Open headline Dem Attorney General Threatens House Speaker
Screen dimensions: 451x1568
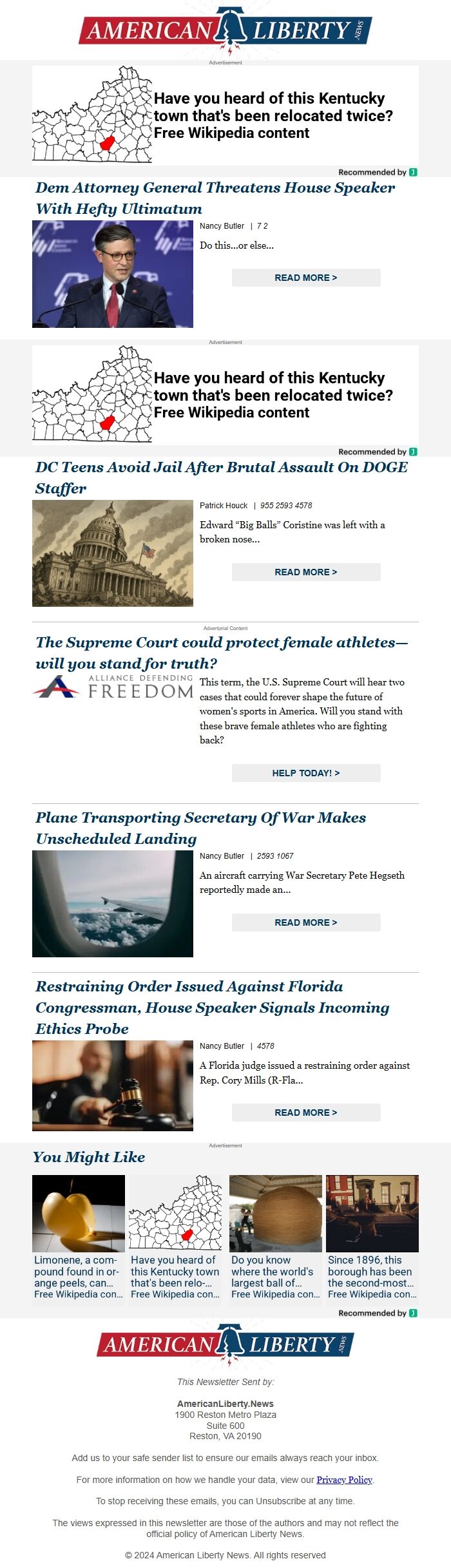(x=215, y=198)
